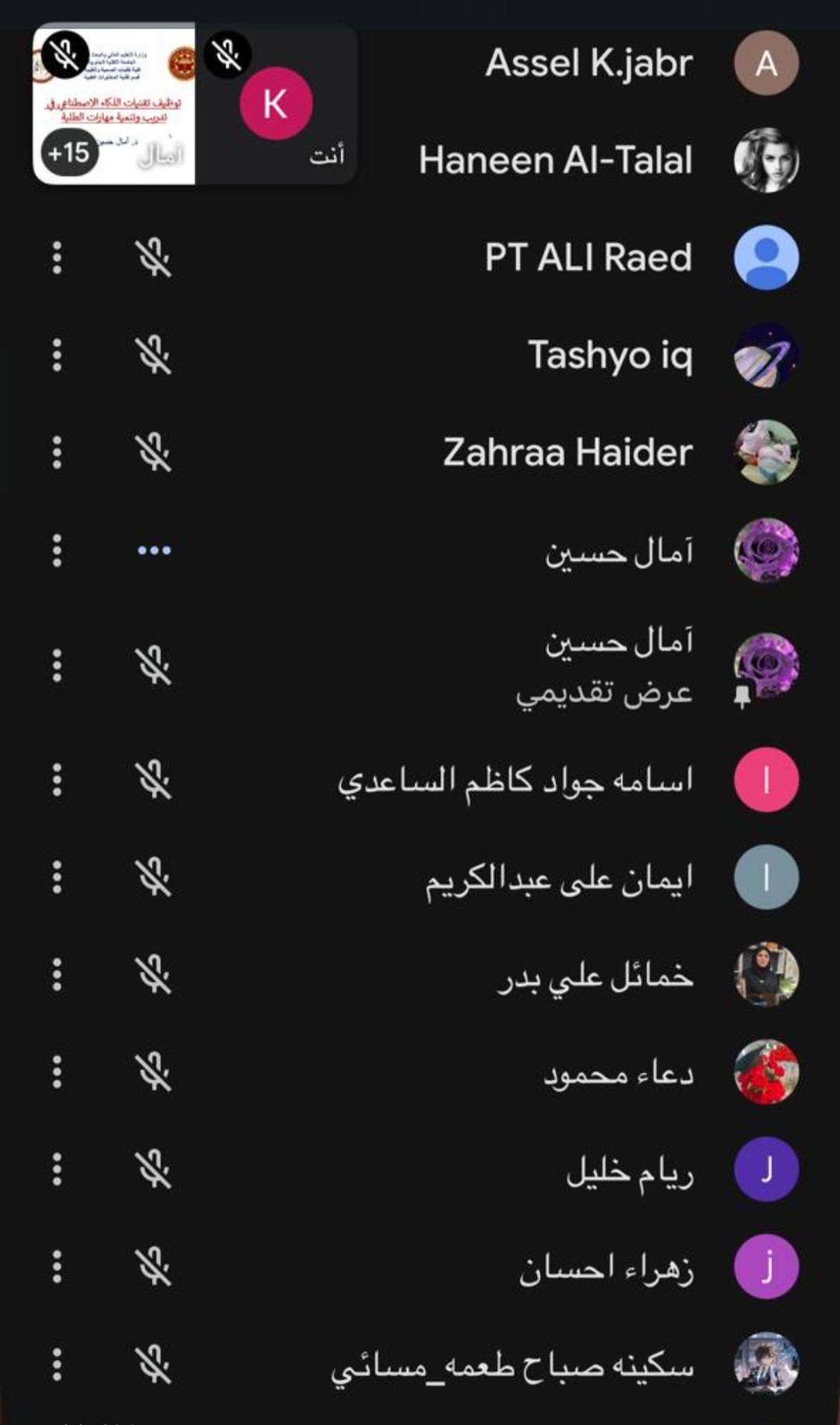Open options for سكينه صباح طعمه_مسائي
The width and height of the screenshot is (840, 1425).
pyautogui.click(x=57, y=1365)
